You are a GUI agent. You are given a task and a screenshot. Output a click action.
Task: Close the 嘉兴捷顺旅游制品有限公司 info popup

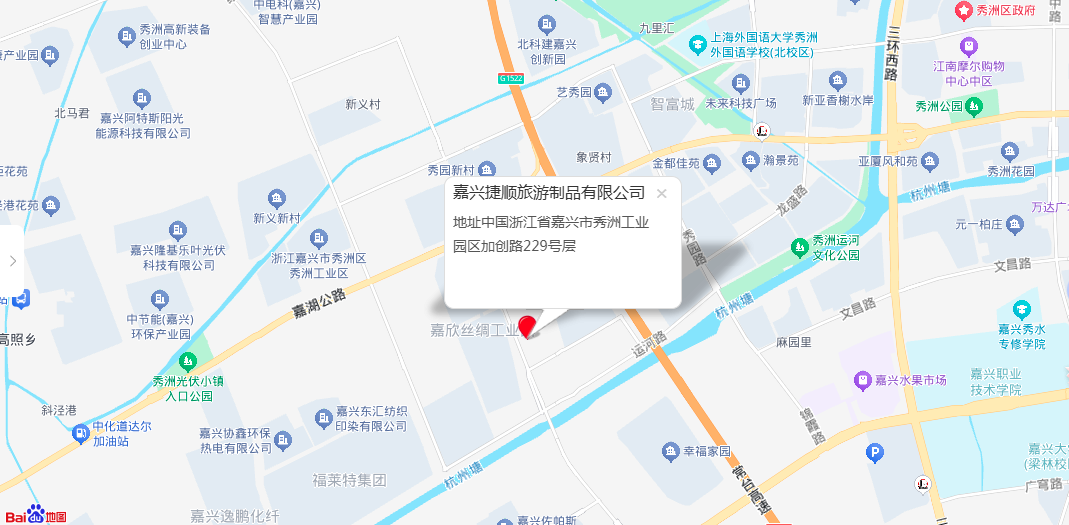coord(661,193)
